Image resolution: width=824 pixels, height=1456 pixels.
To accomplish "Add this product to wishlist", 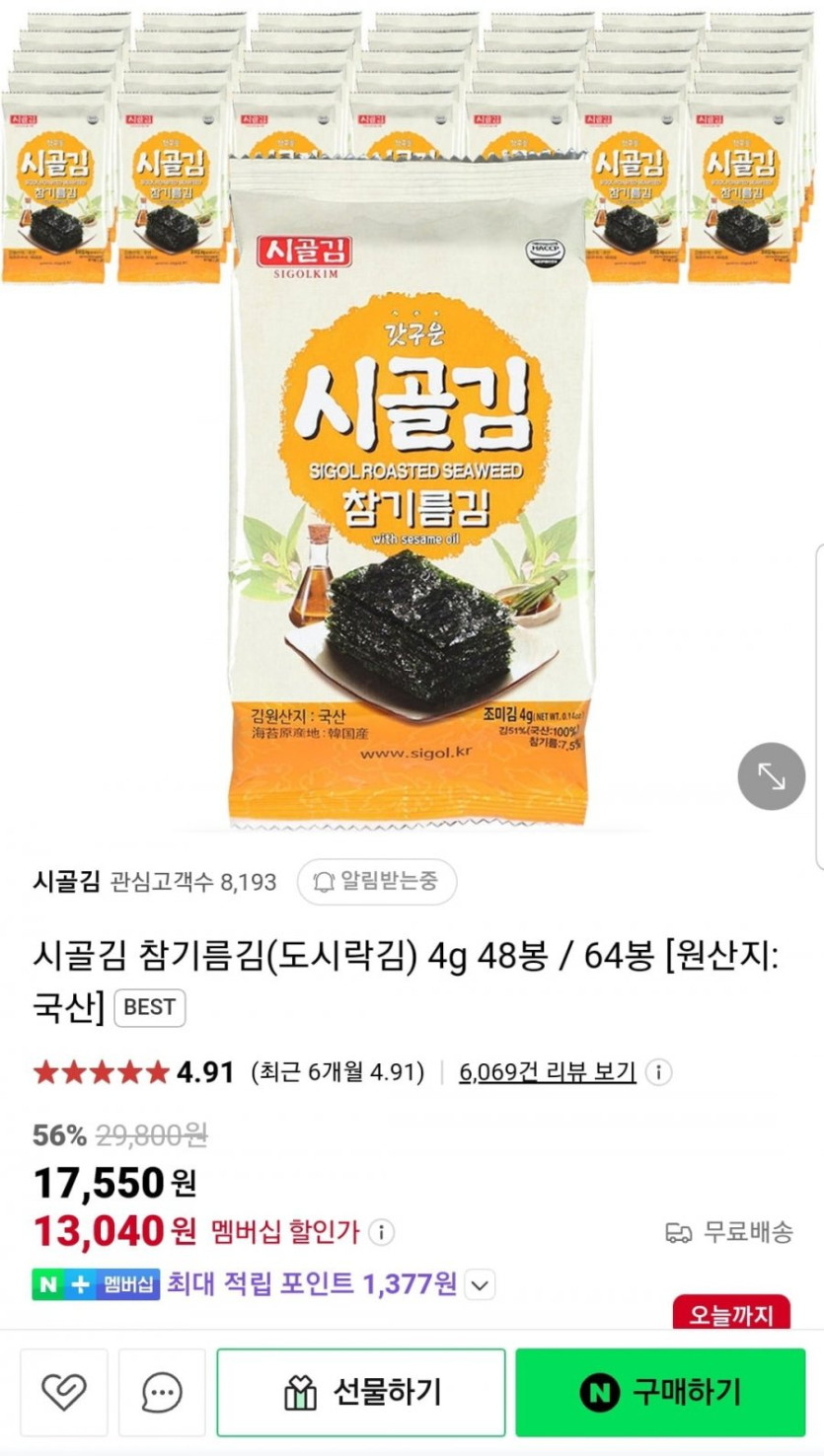I will coord(64,1392).
